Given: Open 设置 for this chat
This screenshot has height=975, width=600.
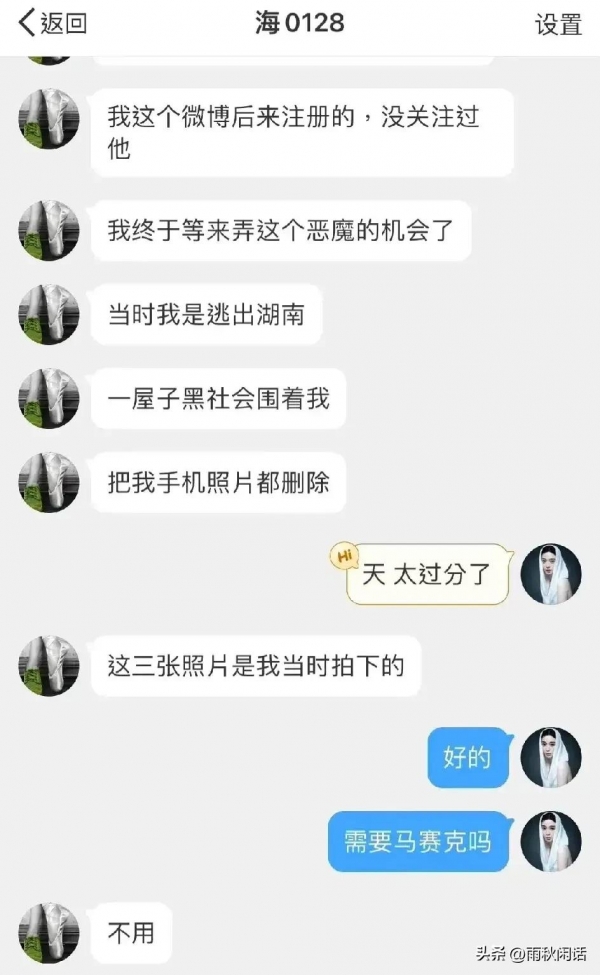Looking at the screenshot, I should coord(558,25).
